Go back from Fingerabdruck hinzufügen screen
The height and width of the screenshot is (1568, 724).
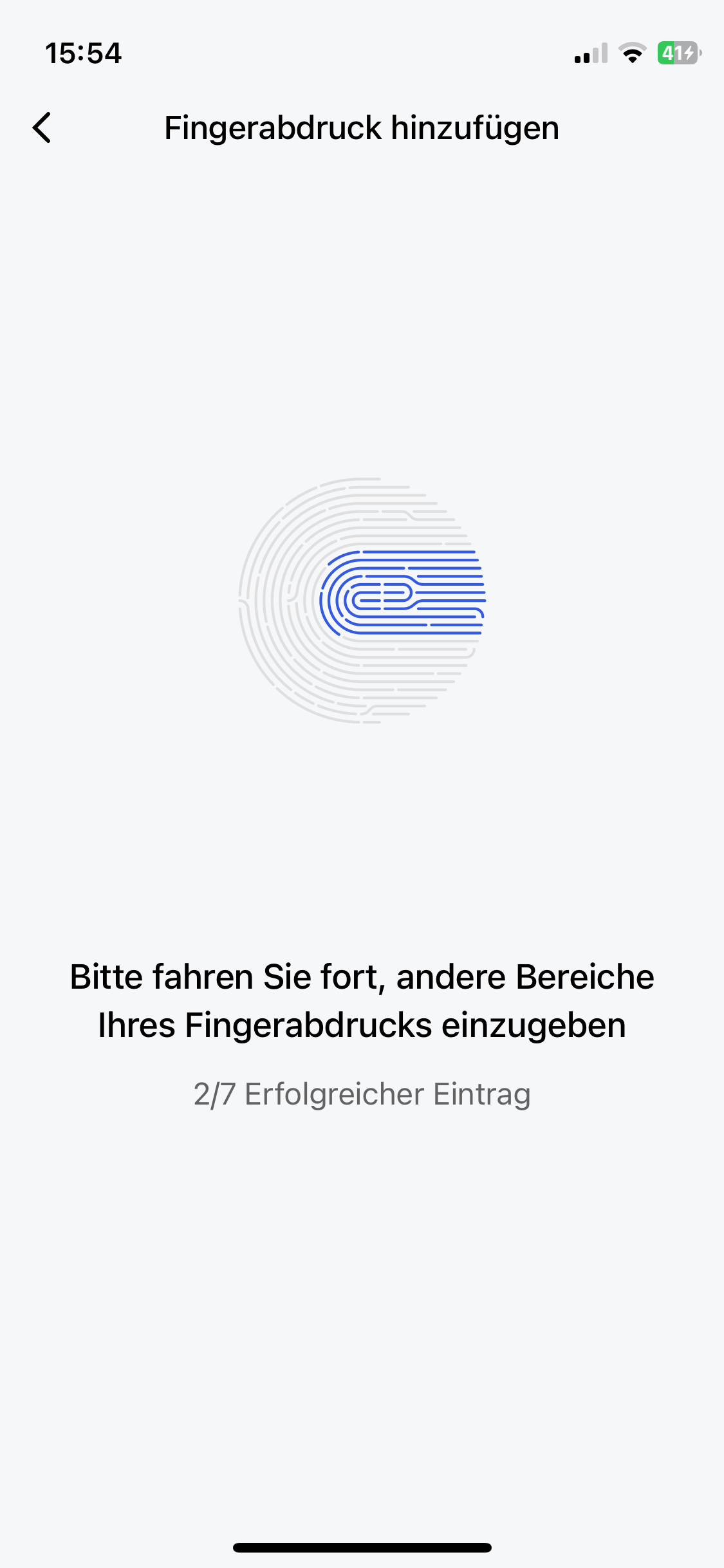click(42, 127)
